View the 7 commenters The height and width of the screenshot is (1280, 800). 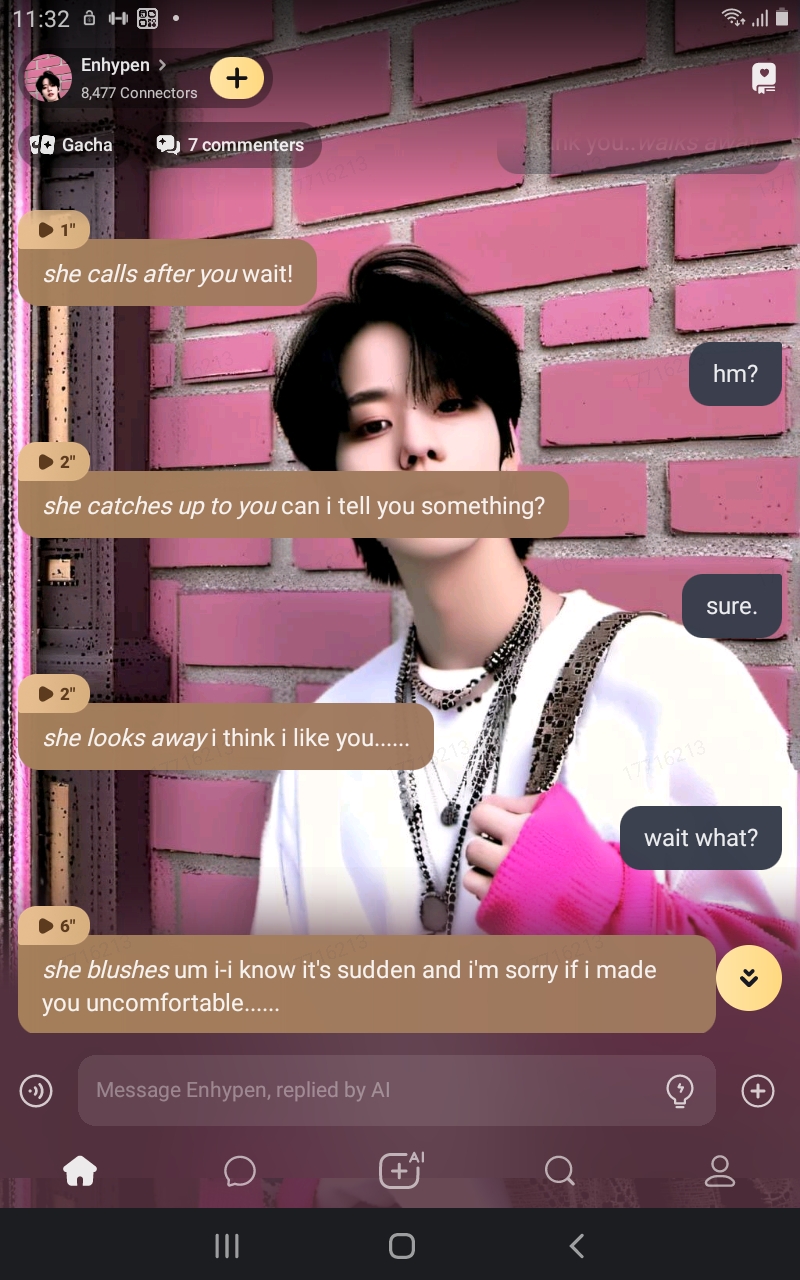click(232, 145)
